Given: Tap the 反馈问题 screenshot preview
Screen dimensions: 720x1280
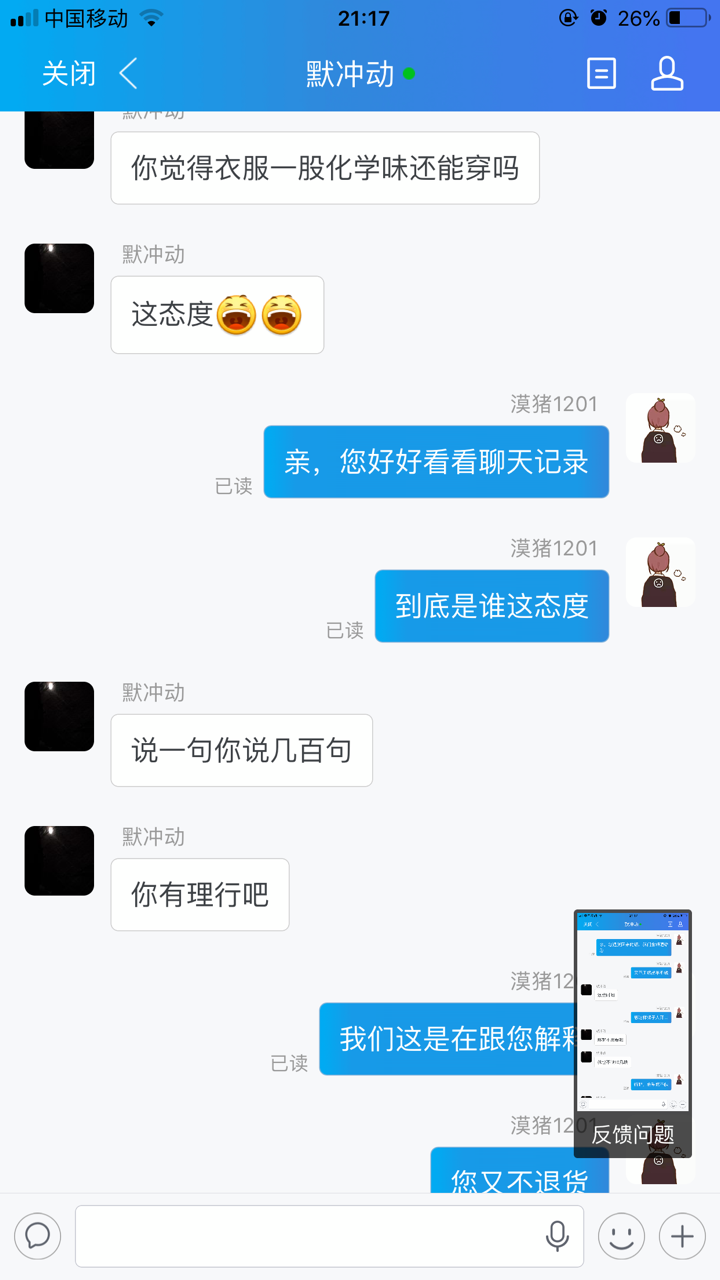Looking at the screenshot, I should pyautogui.click(x=633, y=1032).
